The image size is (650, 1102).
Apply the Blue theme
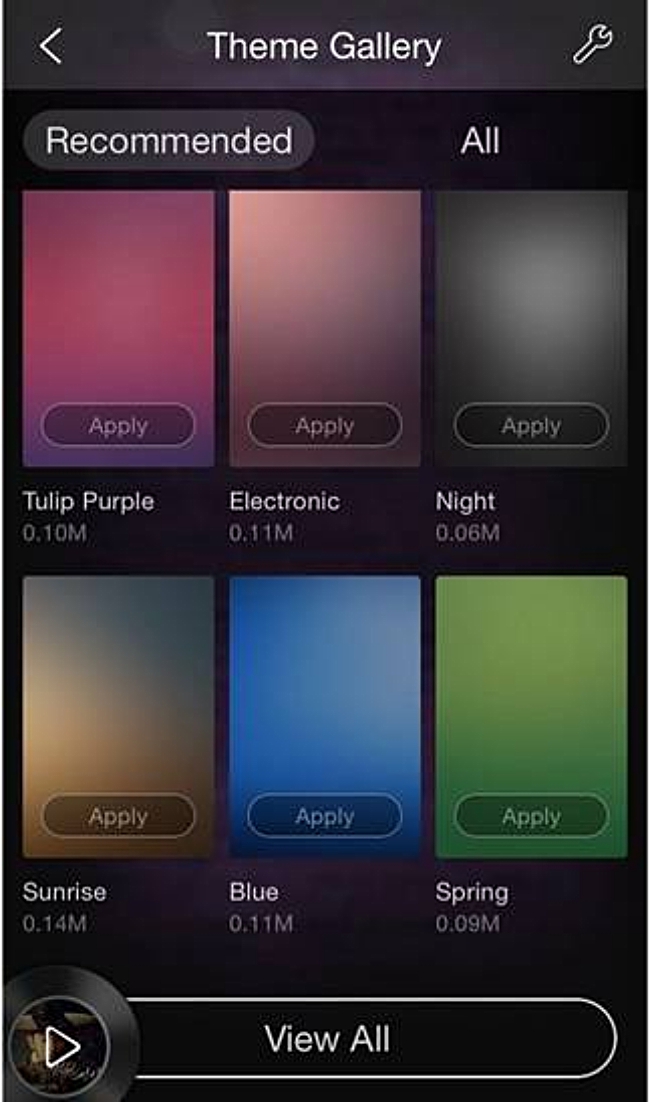tap(325, 817)
